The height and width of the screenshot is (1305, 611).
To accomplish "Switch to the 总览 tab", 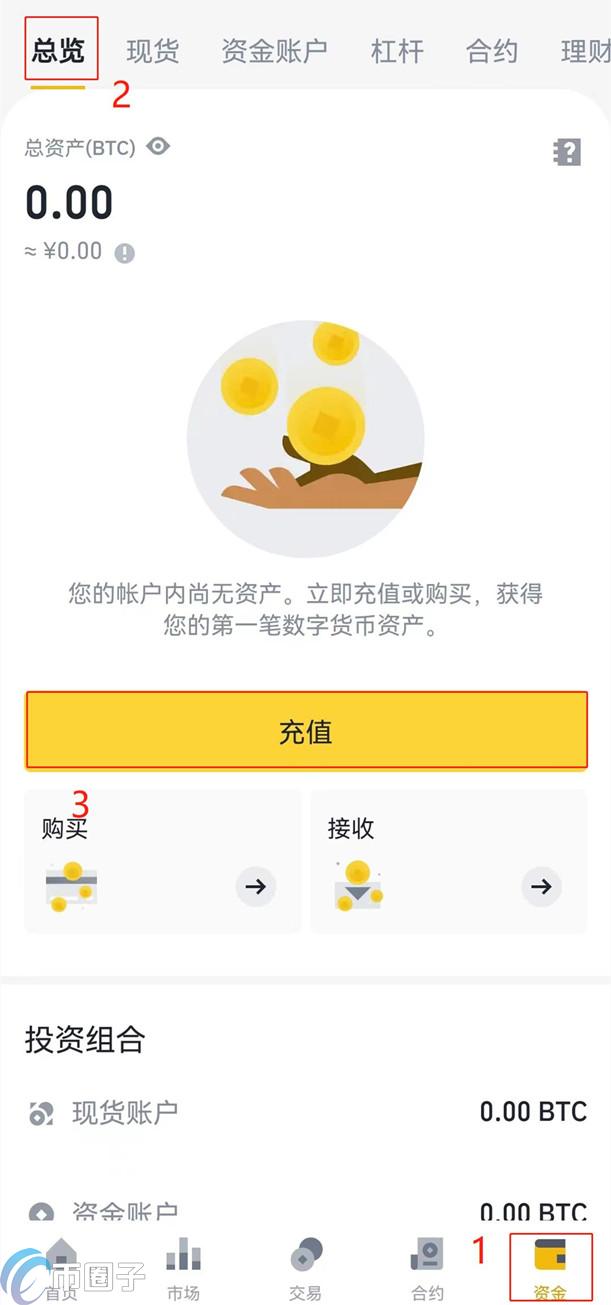I will [58, 50].
